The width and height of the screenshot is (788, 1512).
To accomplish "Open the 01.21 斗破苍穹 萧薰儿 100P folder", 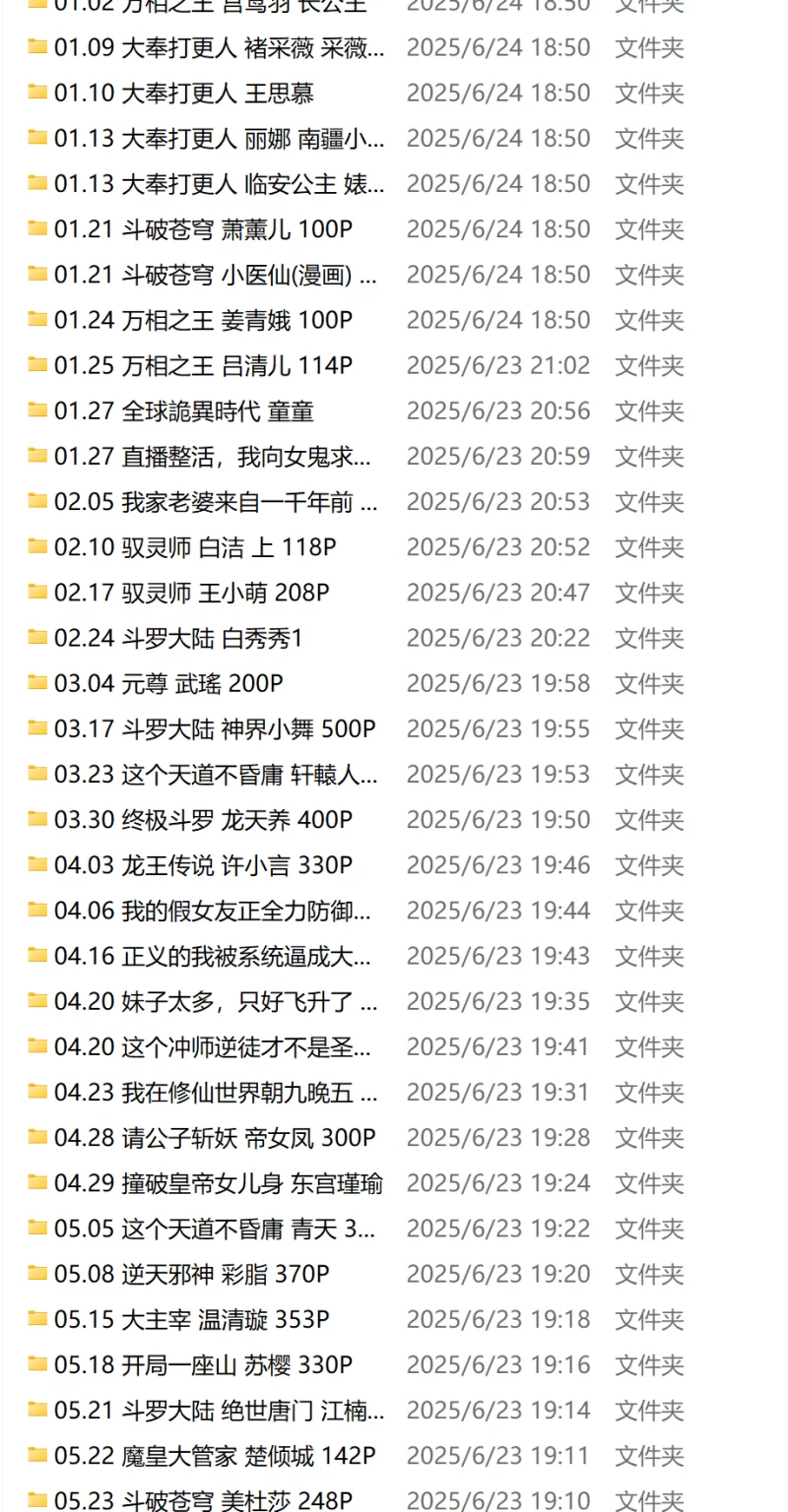I will [203, 229].
